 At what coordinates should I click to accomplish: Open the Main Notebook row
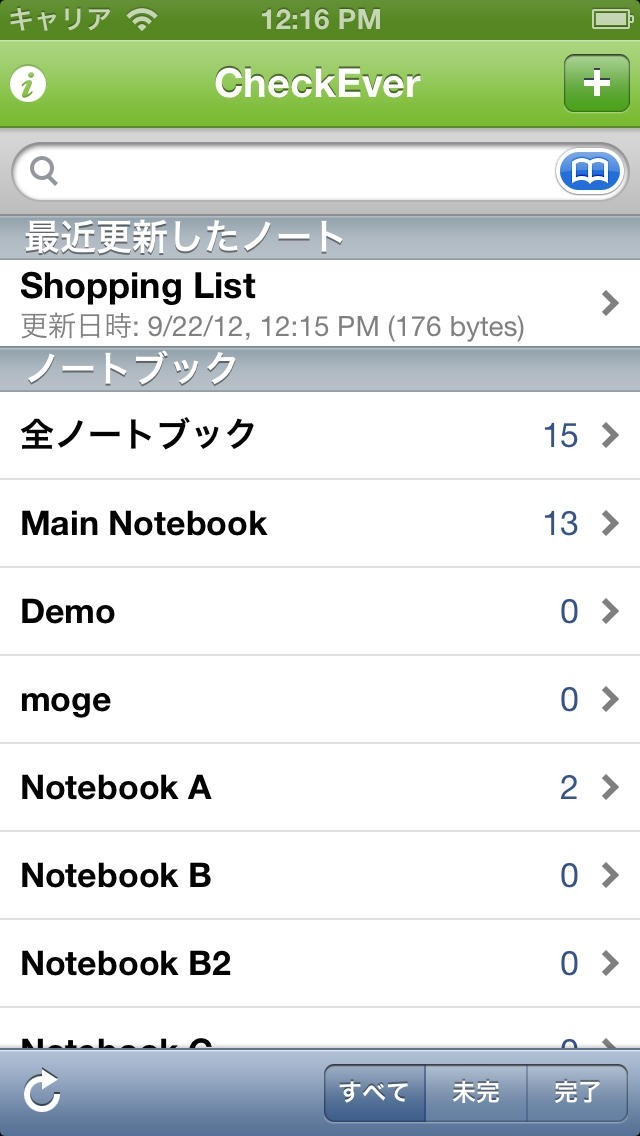point(320,523)
